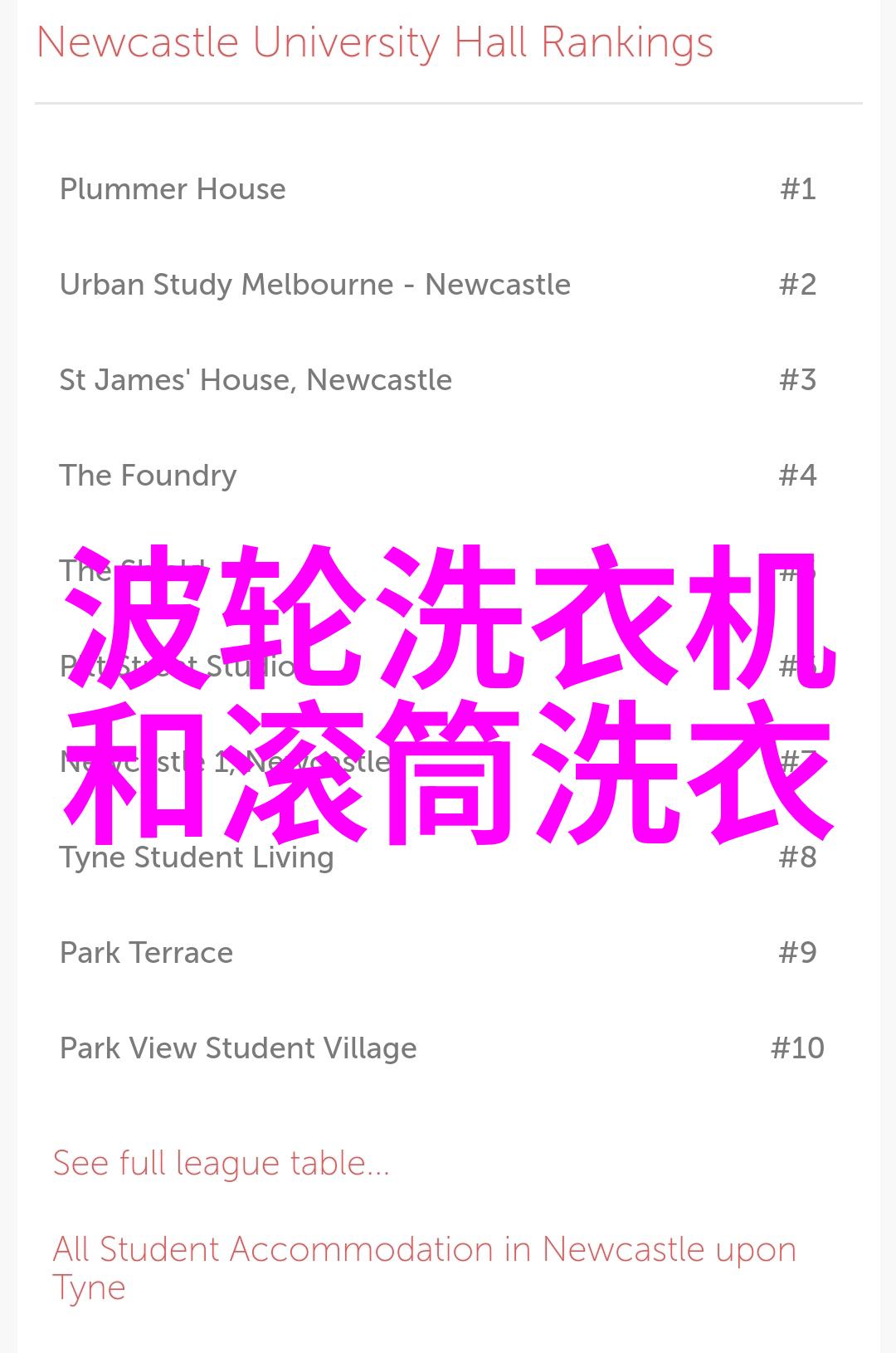Open Tyne Student Living entry

click(197, 857)
